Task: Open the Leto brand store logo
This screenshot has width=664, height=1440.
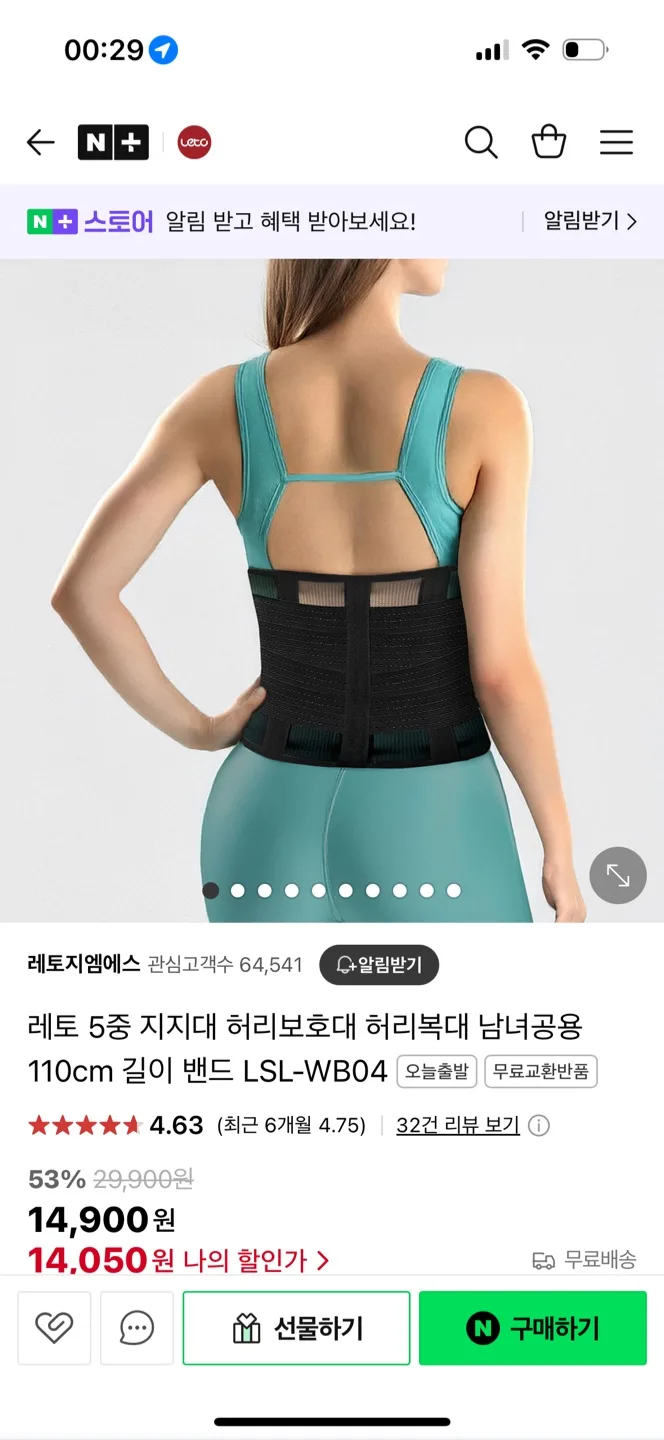Action: 194,143
